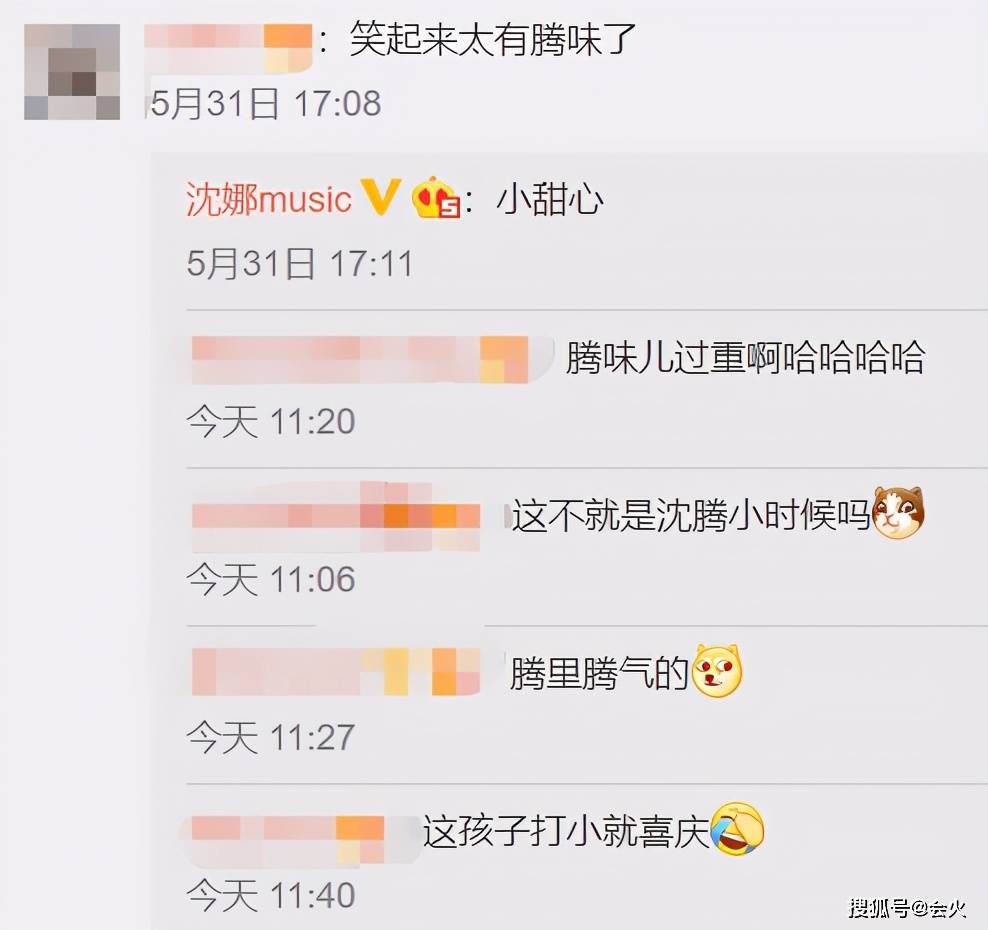Tap the comment 笑起来太有腾味了
Screen dimensions: 988x930
(x=493, y=41)
